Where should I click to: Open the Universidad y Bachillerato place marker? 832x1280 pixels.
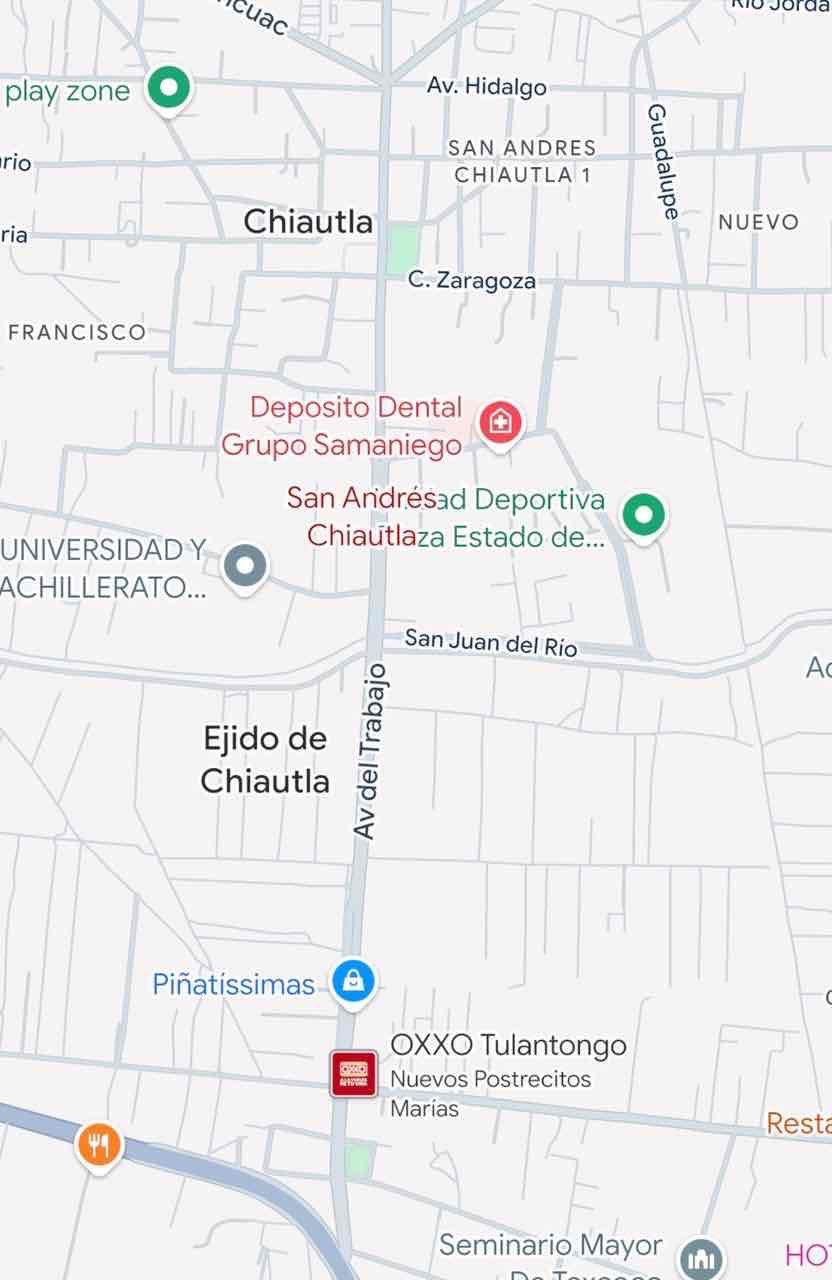[244, 567]
